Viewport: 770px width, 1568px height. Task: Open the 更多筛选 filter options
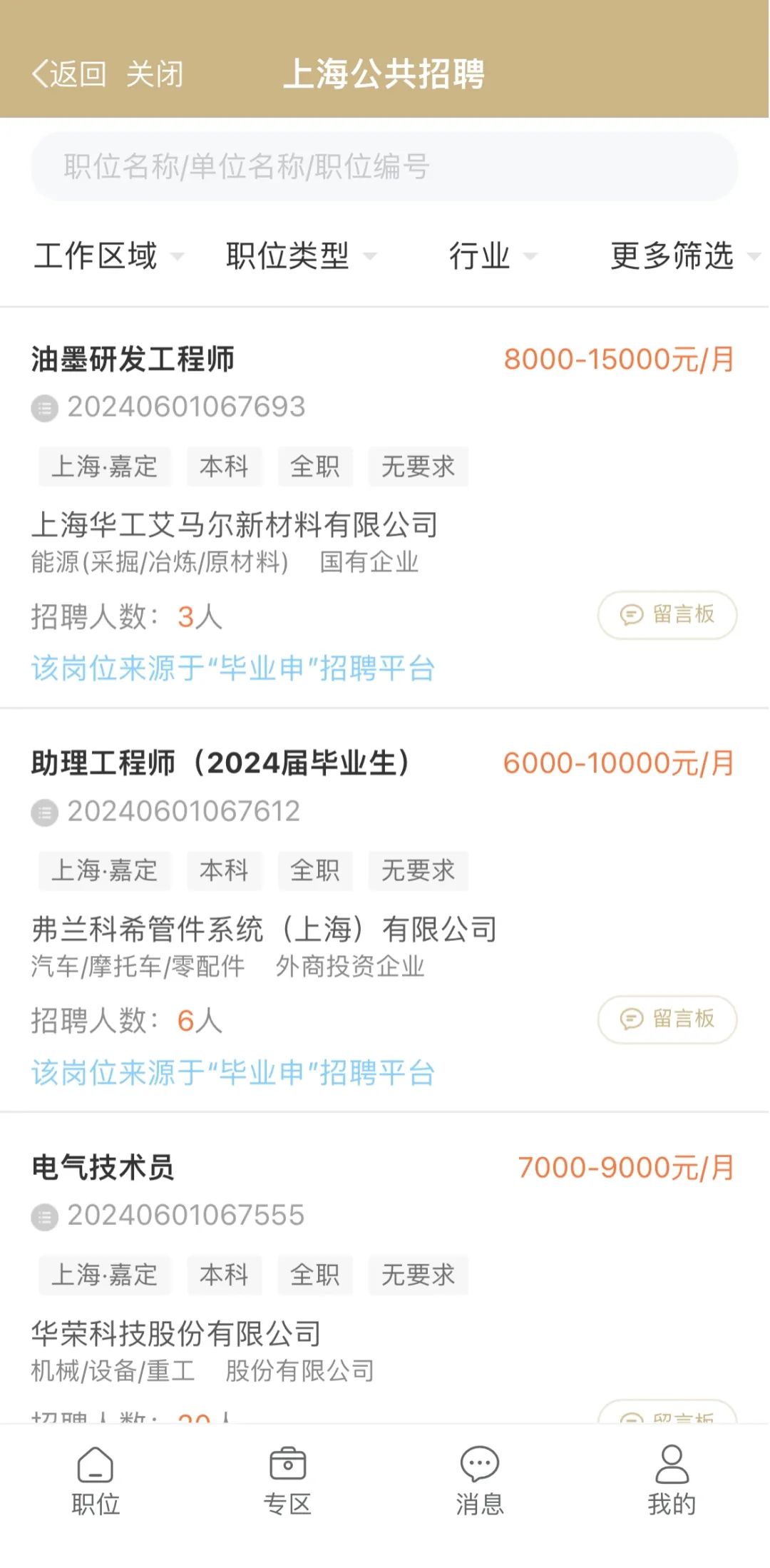pos(683,256)
